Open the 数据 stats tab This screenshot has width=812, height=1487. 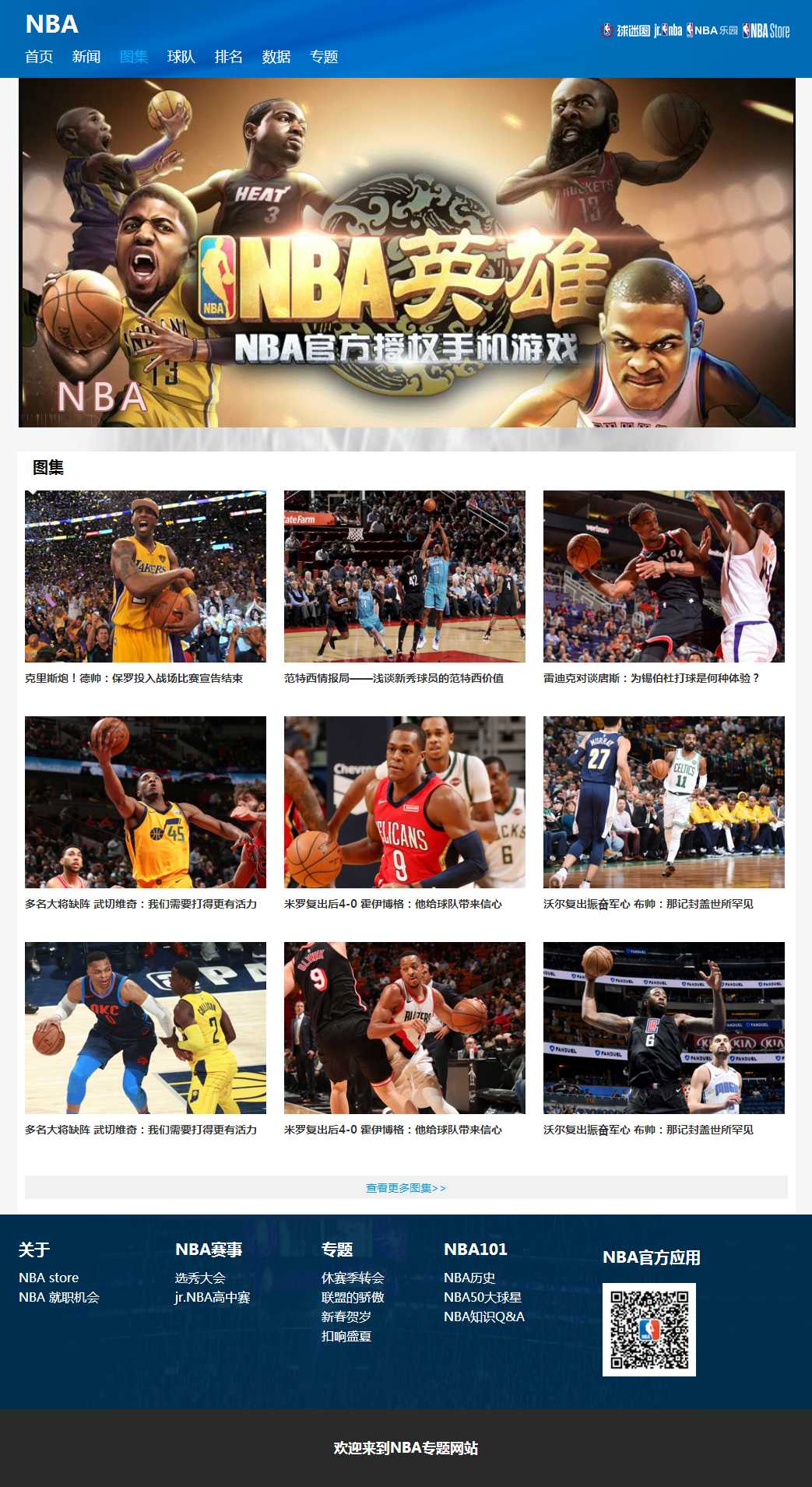pyautogui.click(x=276, y=57)
